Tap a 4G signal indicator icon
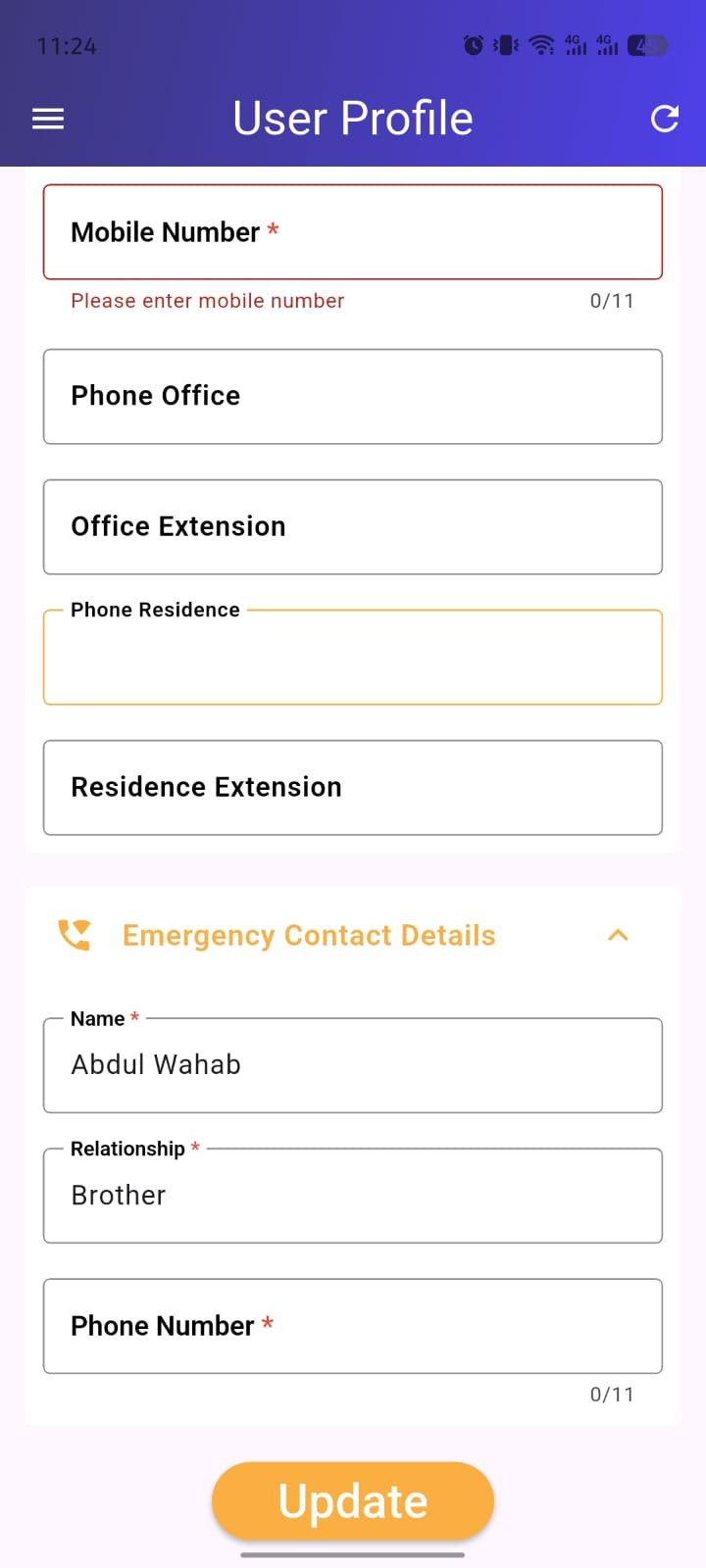 (x=576, y=44)
